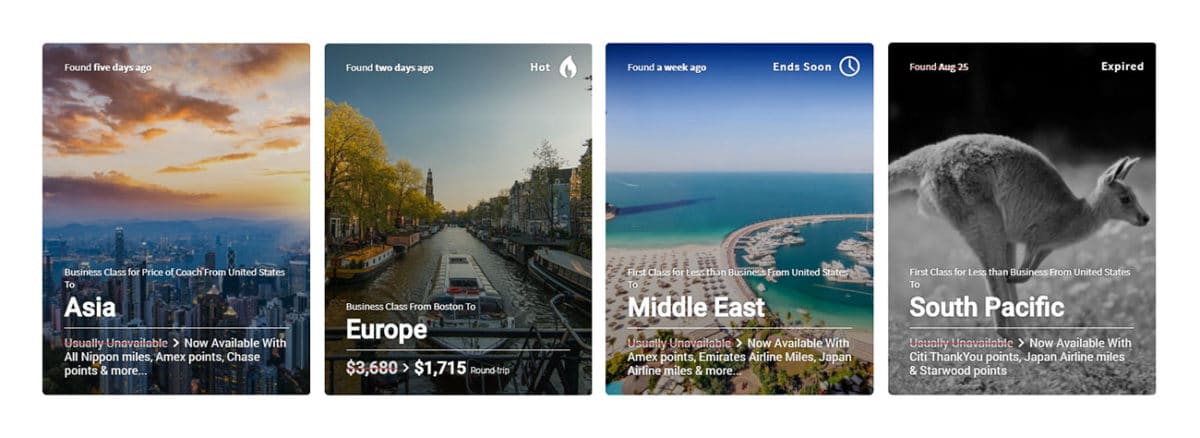Select the expired South Pacific deal card

(1021, 219)
